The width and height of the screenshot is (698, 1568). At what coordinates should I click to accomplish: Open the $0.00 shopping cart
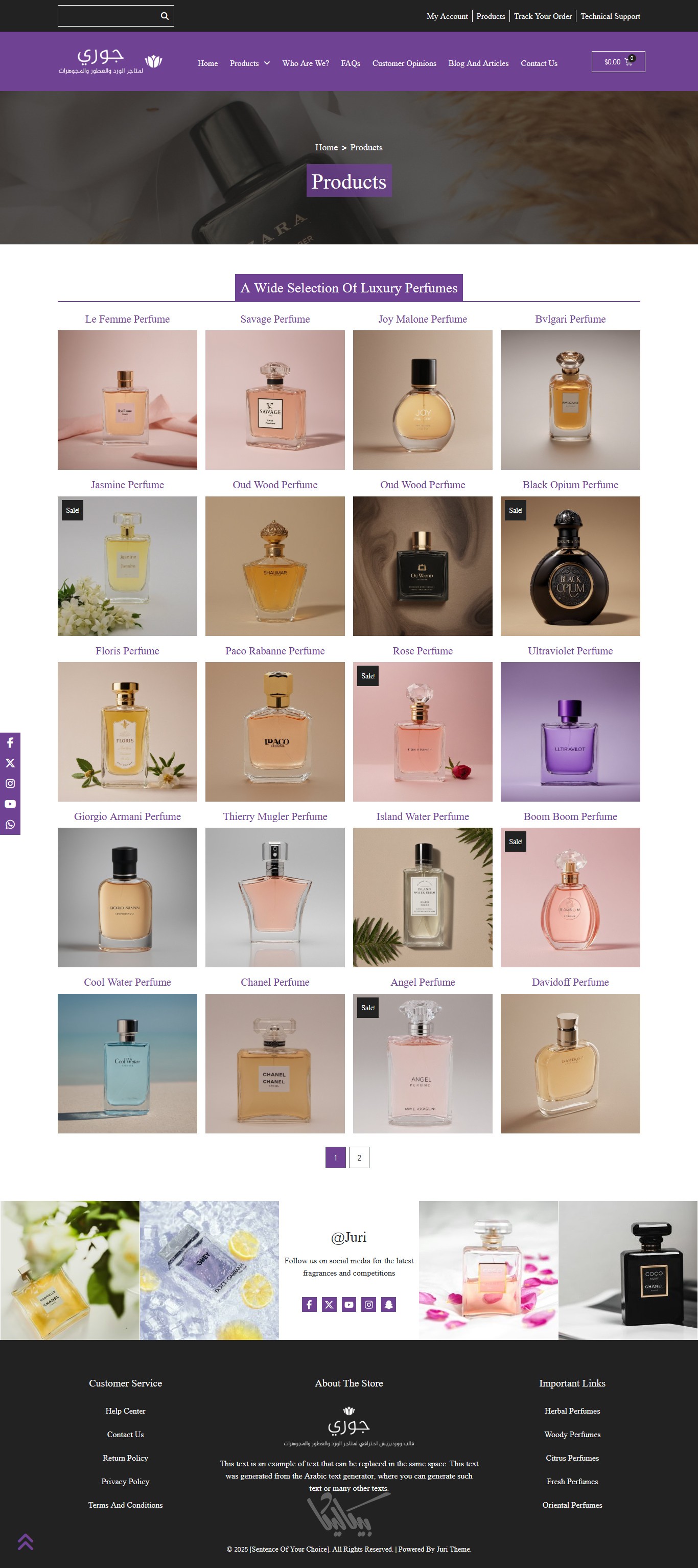point(618,62)
